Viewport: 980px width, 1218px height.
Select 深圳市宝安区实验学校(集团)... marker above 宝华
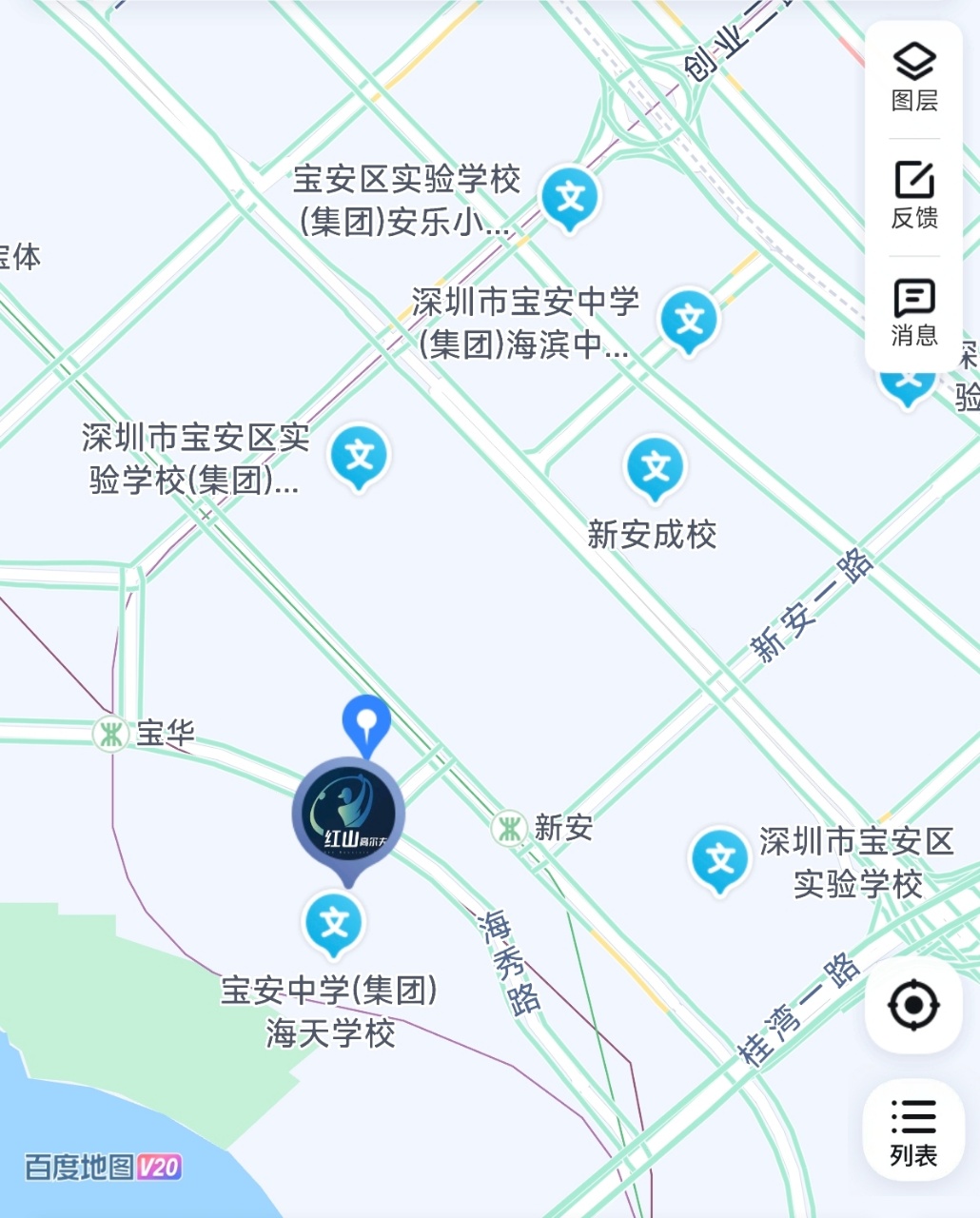[359, 456]
